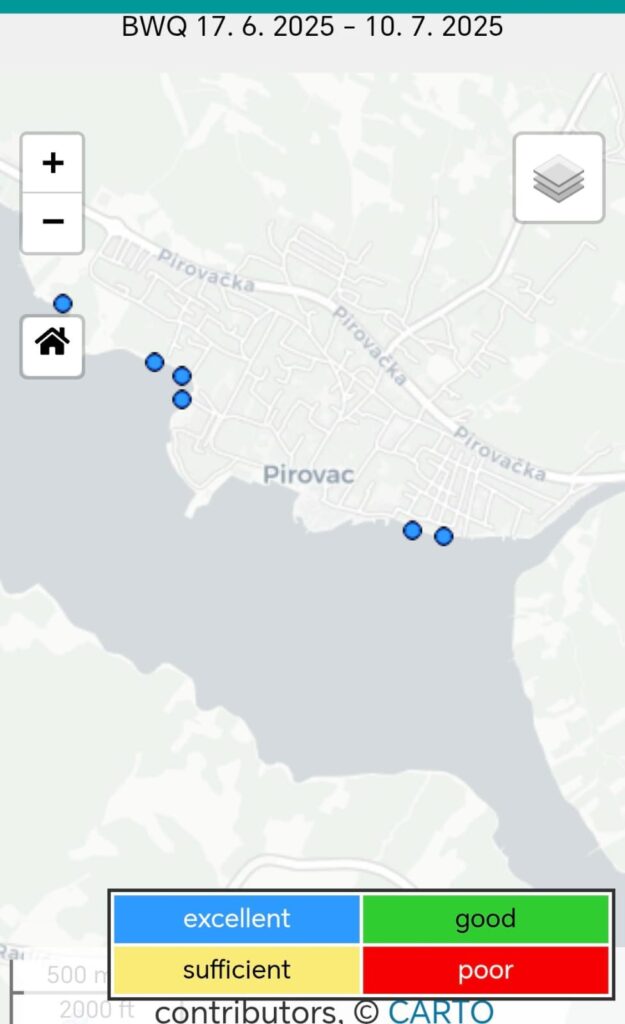Zoom in on the map
This screenshot has width=625, height=1024.
coord(52,163)
